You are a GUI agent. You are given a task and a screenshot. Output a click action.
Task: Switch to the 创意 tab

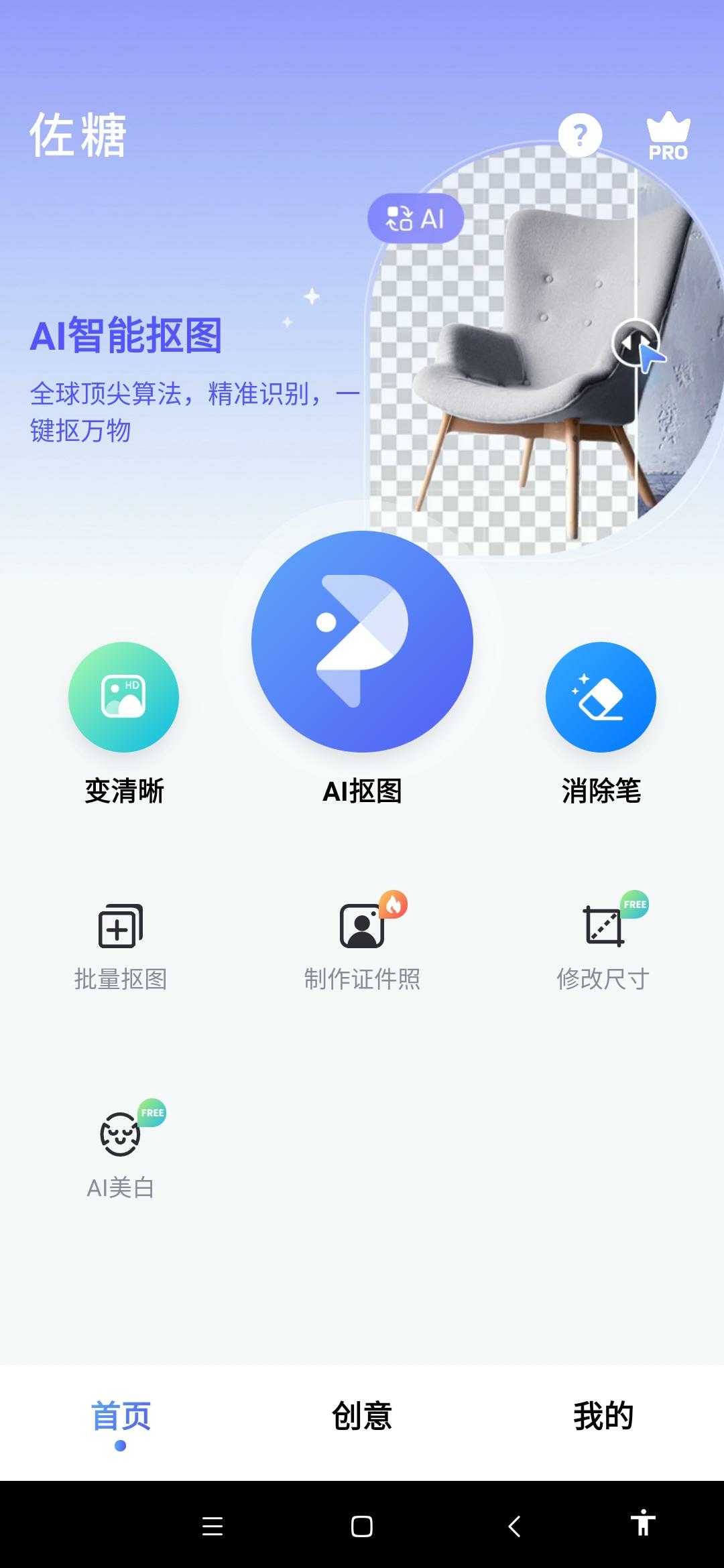[362, 1417]
